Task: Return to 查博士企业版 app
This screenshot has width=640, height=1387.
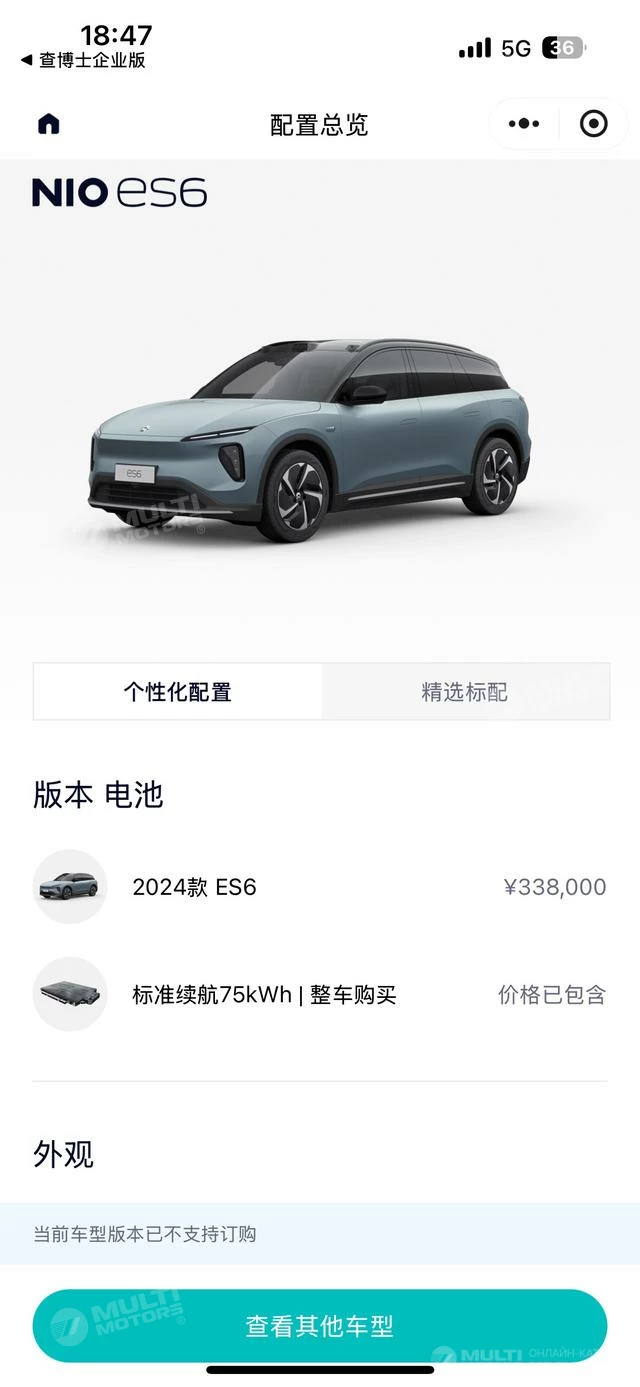Action: 83,60
